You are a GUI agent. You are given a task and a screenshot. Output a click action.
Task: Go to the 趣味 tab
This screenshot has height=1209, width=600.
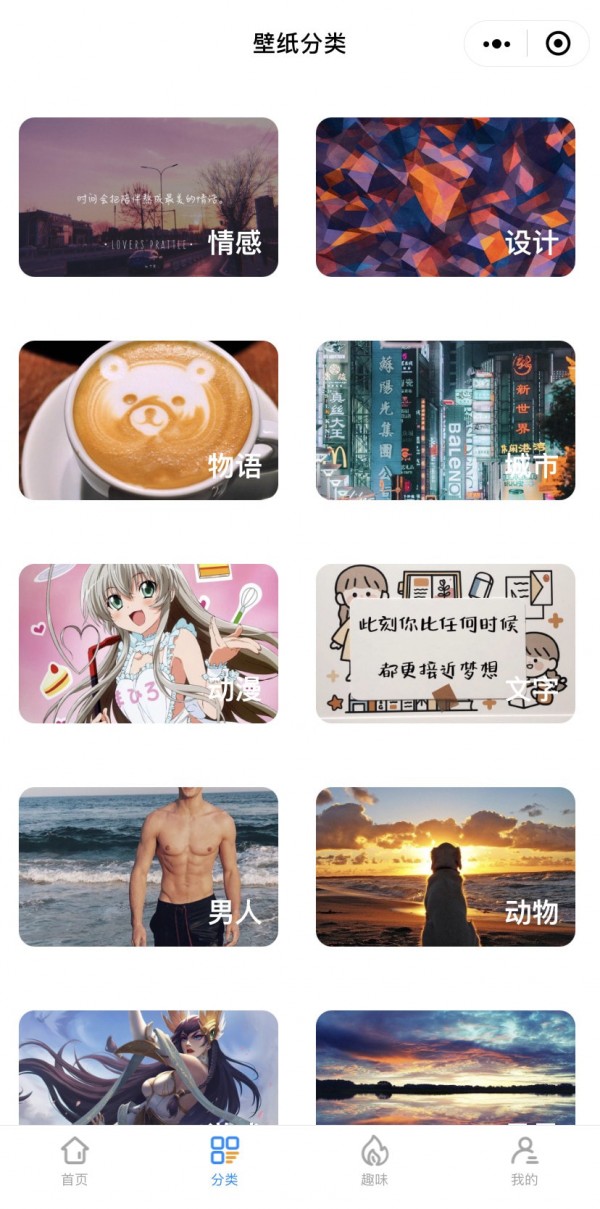point(374,1162)
